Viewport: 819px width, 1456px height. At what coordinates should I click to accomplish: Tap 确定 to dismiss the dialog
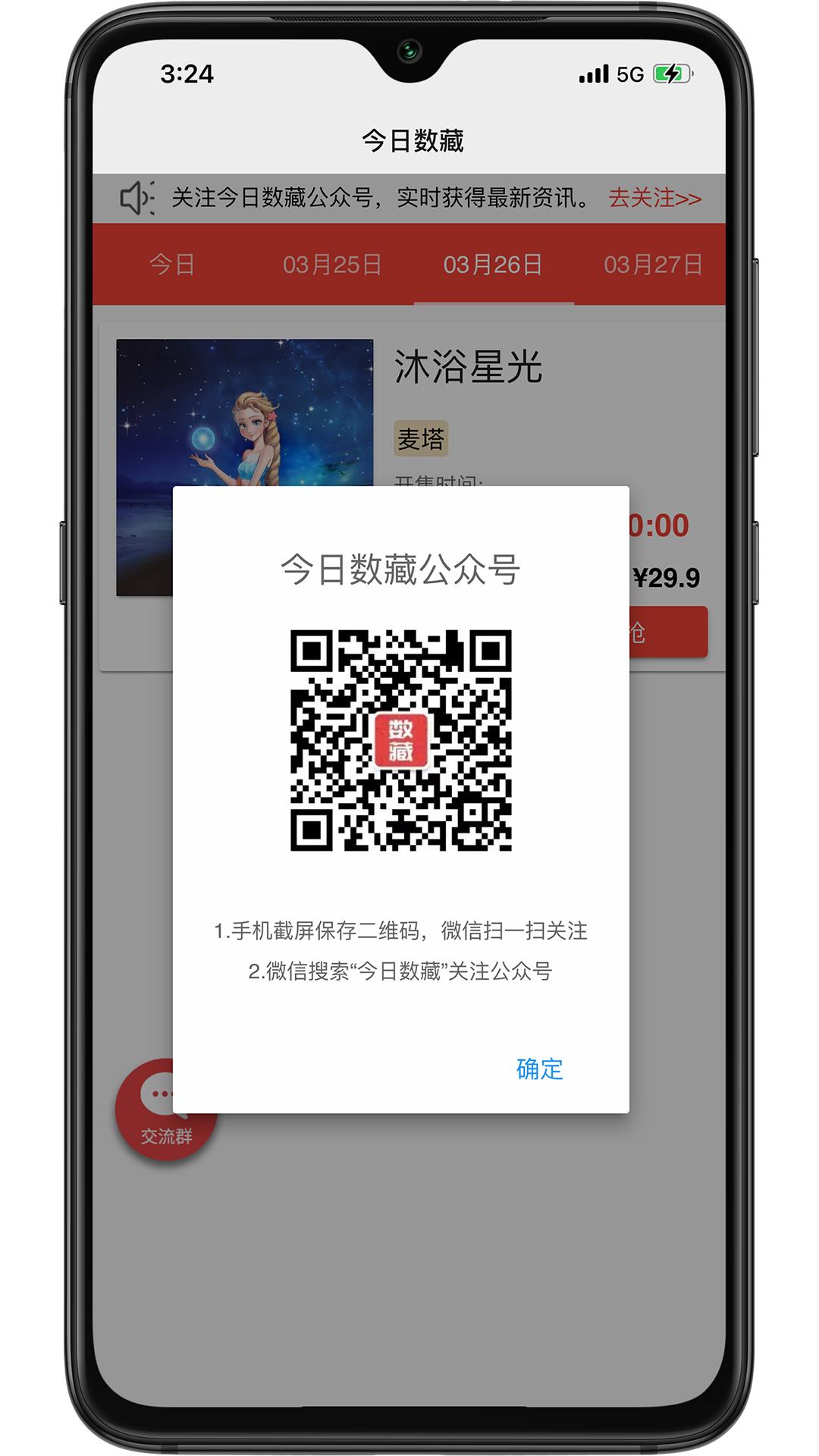tap(539, 1068)
